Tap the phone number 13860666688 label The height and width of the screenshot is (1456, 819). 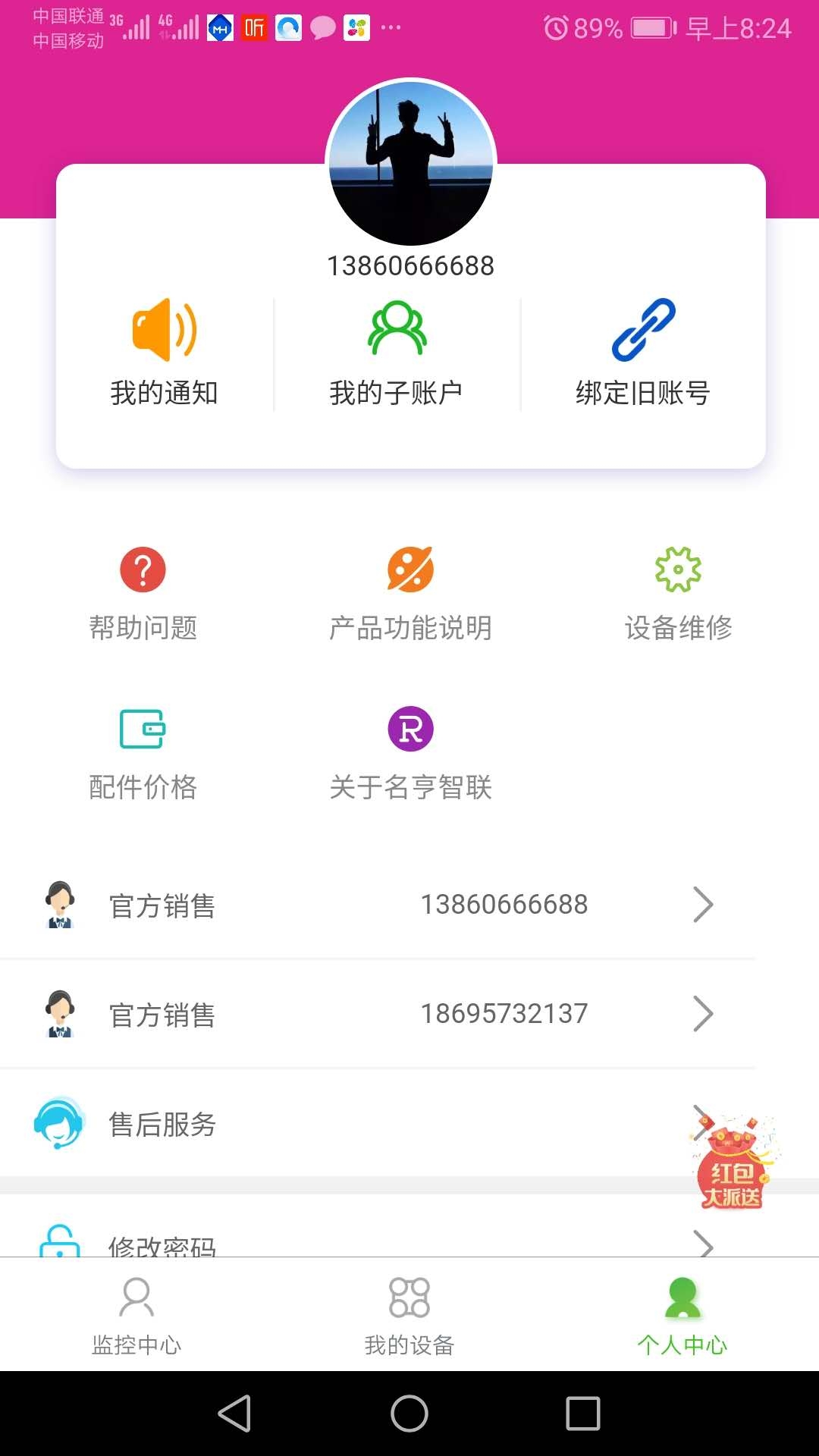coord(409,265)
